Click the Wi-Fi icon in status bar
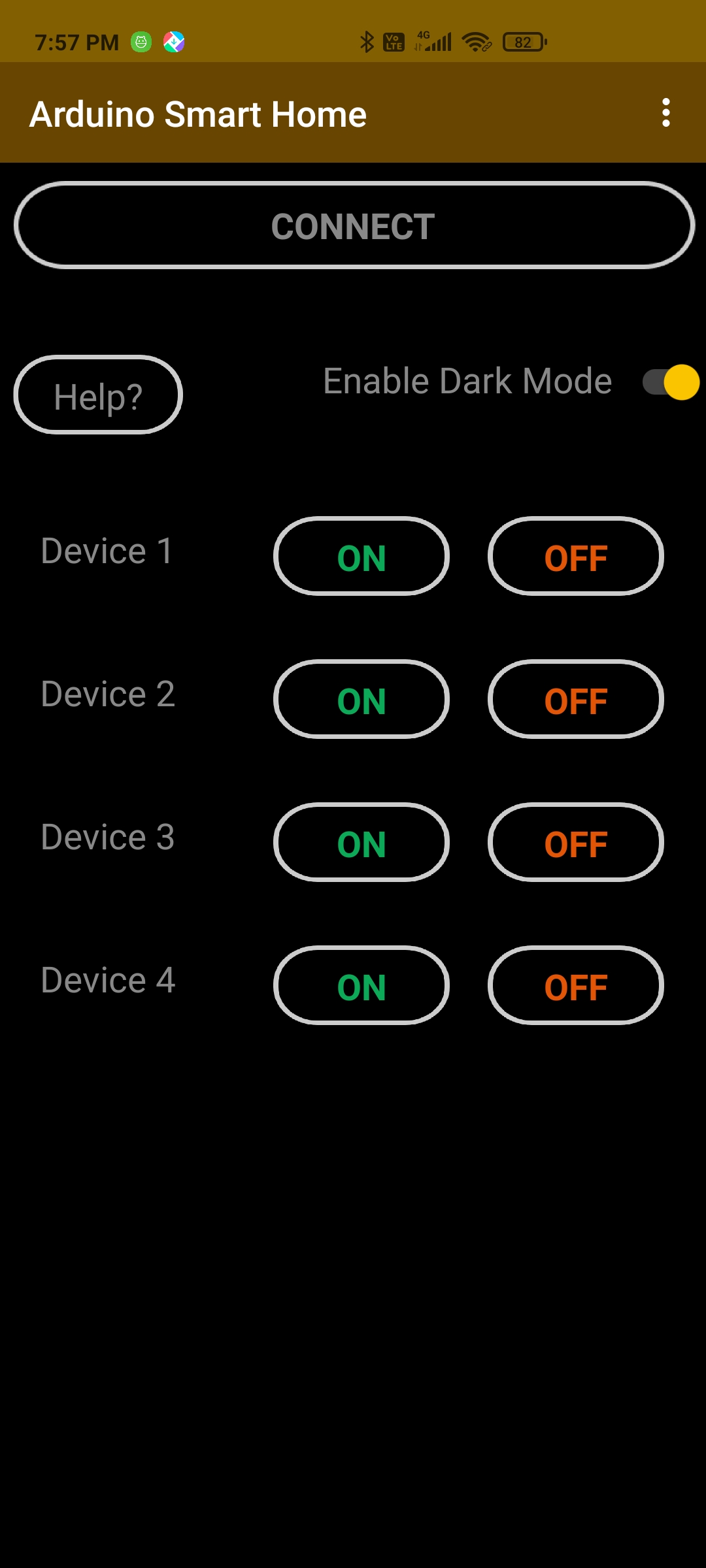 [475, 41]
